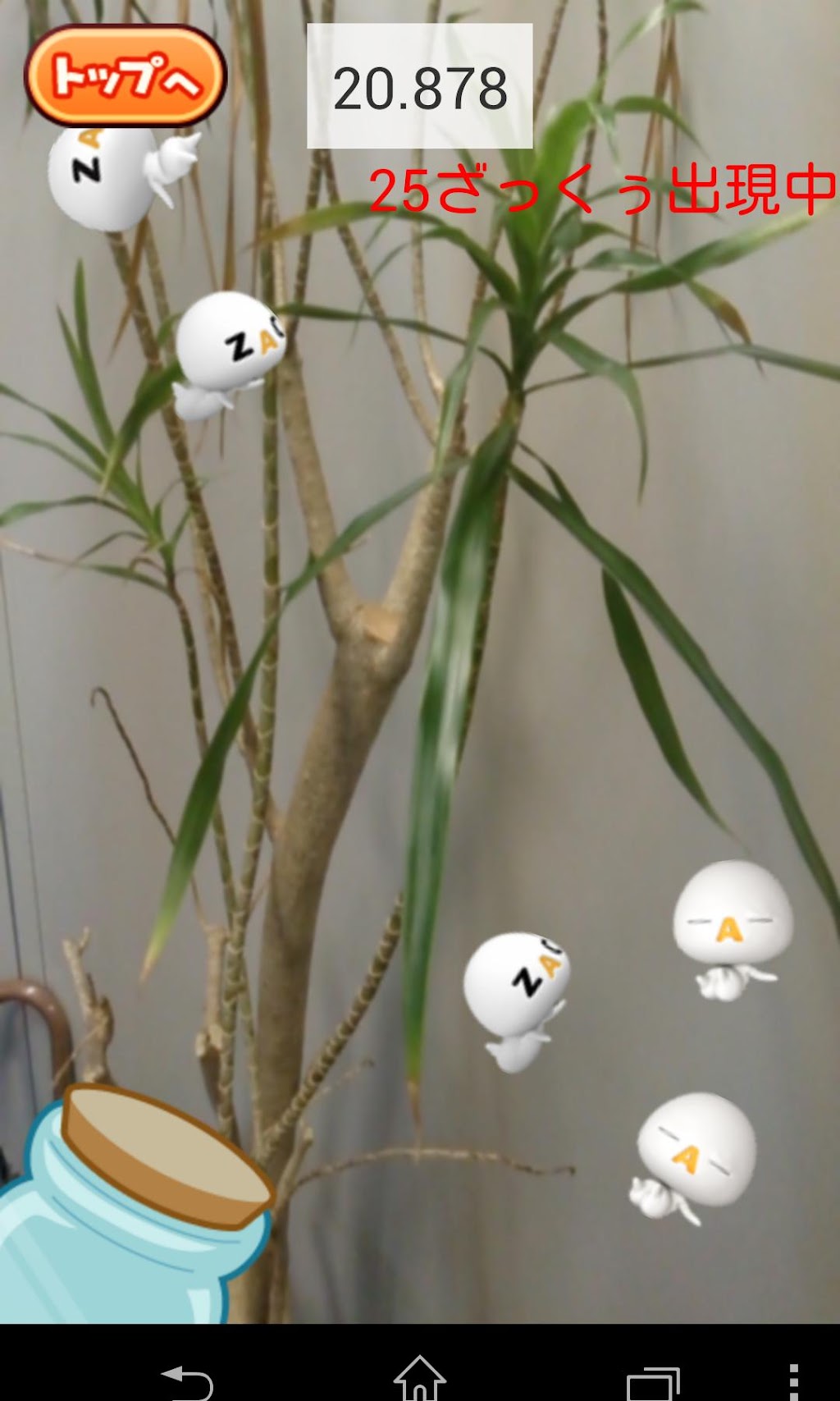Go back with the system back button
This screenshot has width=840, height=1401.
[x=187, y=1380]
